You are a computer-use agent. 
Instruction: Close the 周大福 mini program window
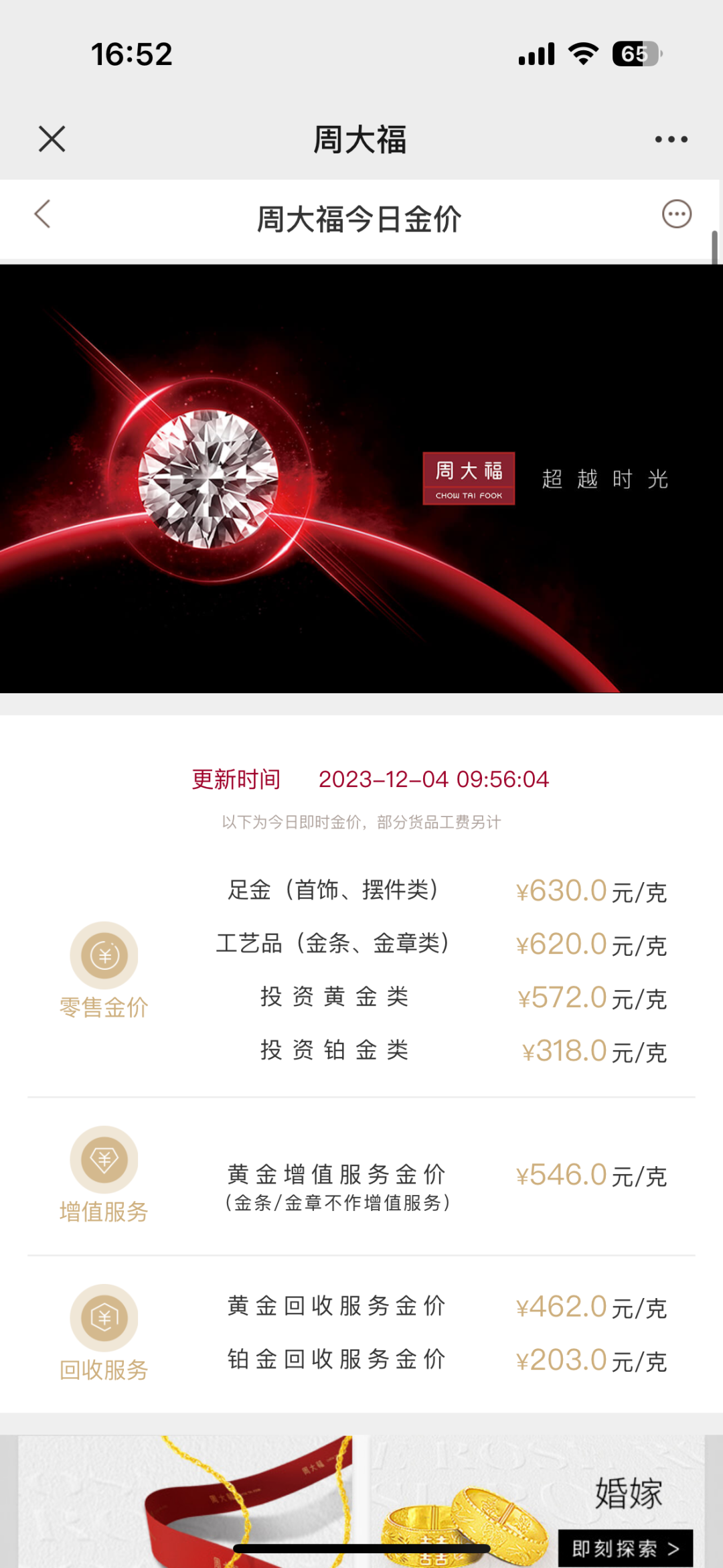(x=52, y=139)
